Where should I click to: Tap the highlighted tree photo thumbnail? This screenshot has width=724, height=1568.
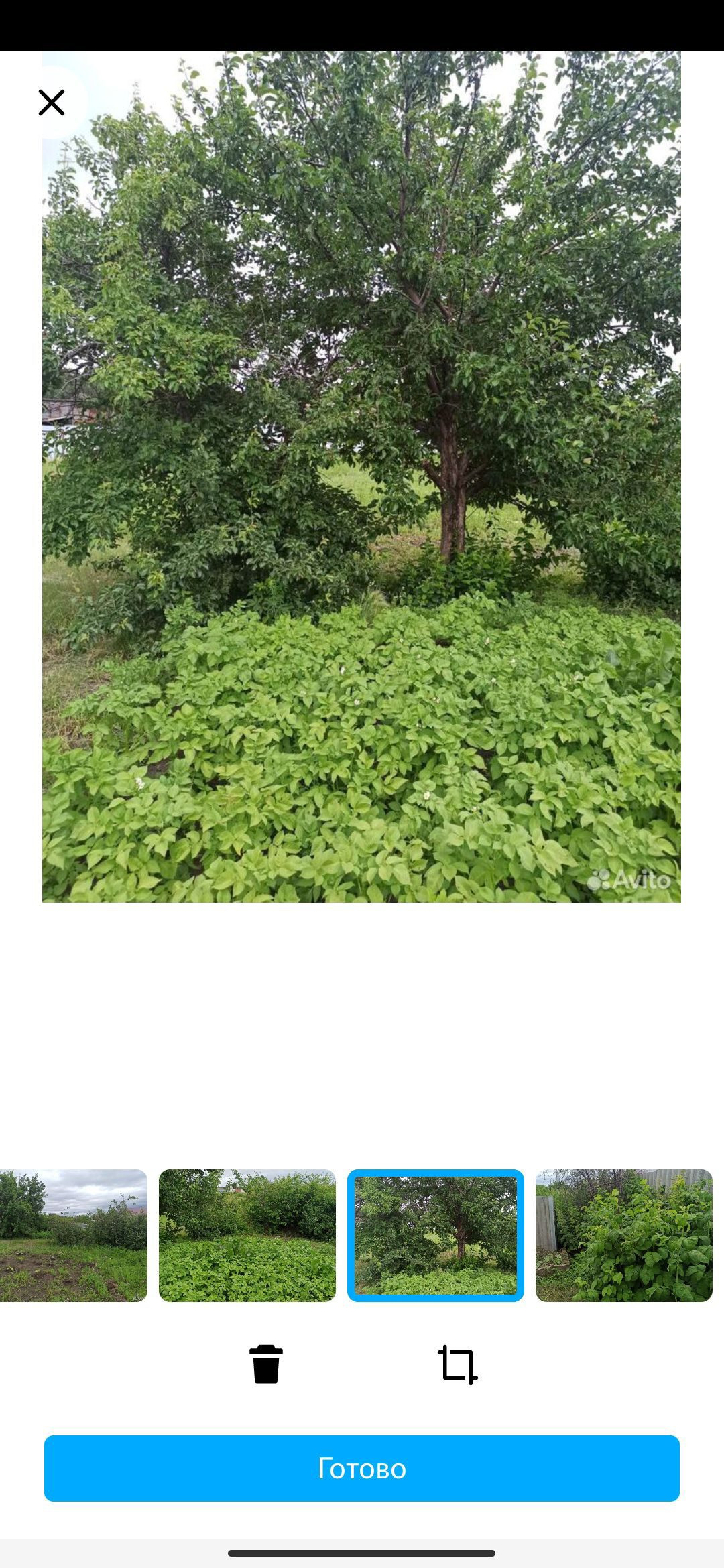pyautogui.click(x=436, y=1235)
